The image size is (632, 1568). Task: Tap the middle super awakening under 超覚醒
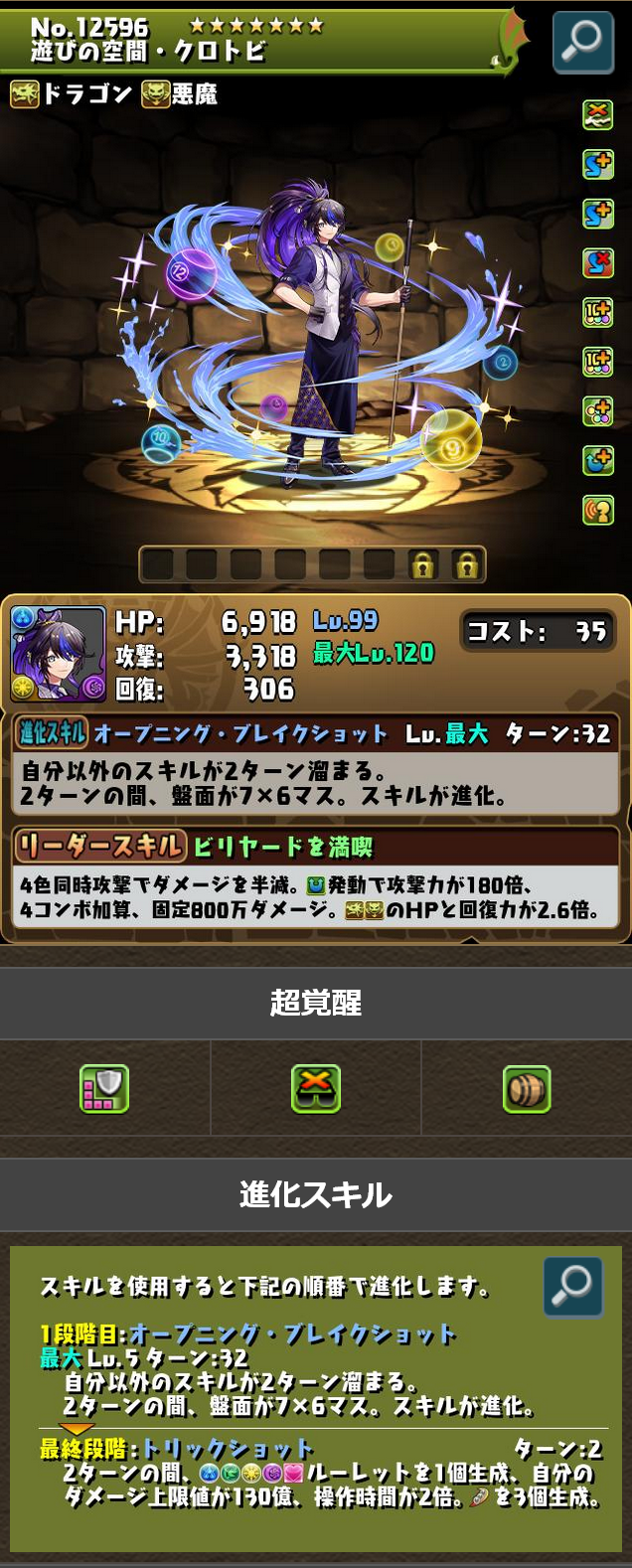pos(316,1089)
